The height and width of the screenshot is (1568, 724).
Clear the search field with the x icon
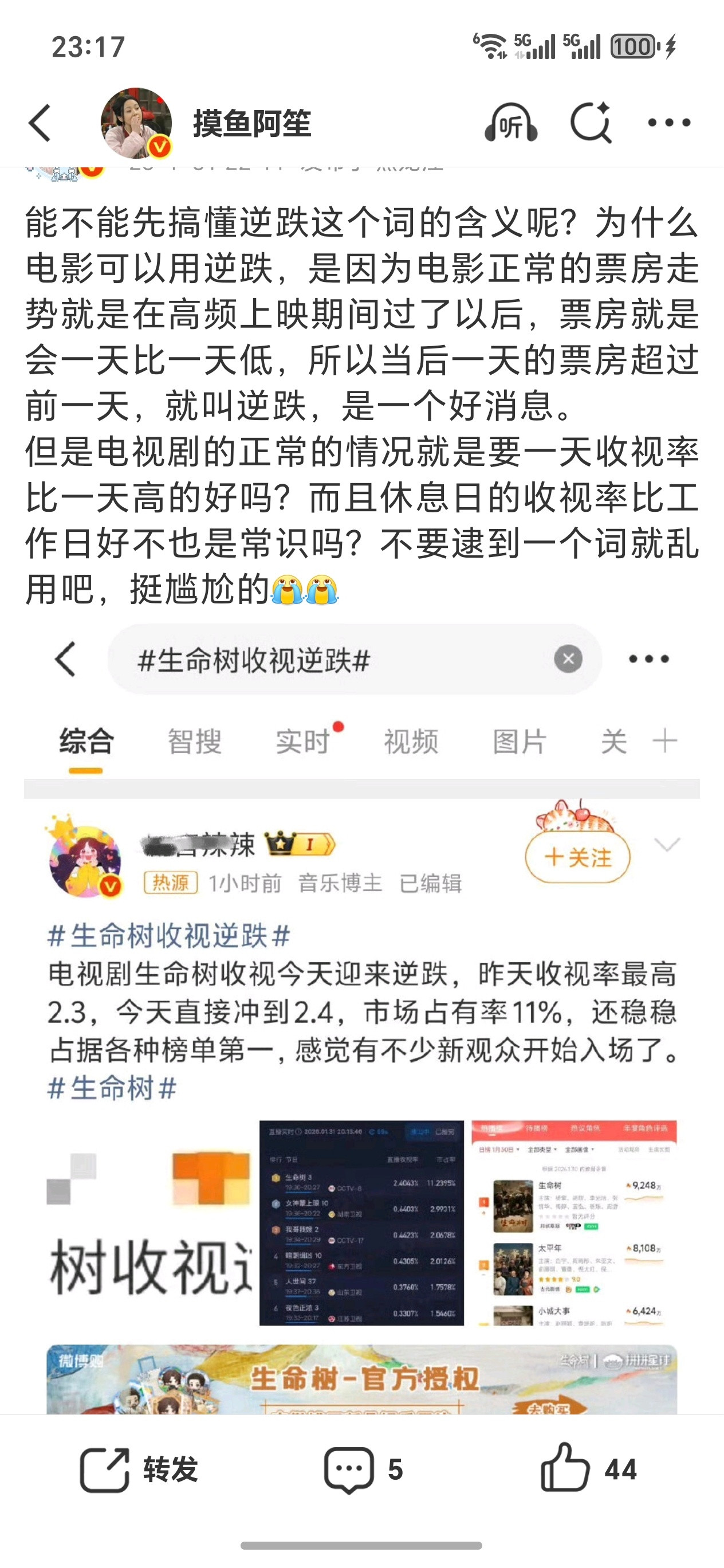coord(567,659)
